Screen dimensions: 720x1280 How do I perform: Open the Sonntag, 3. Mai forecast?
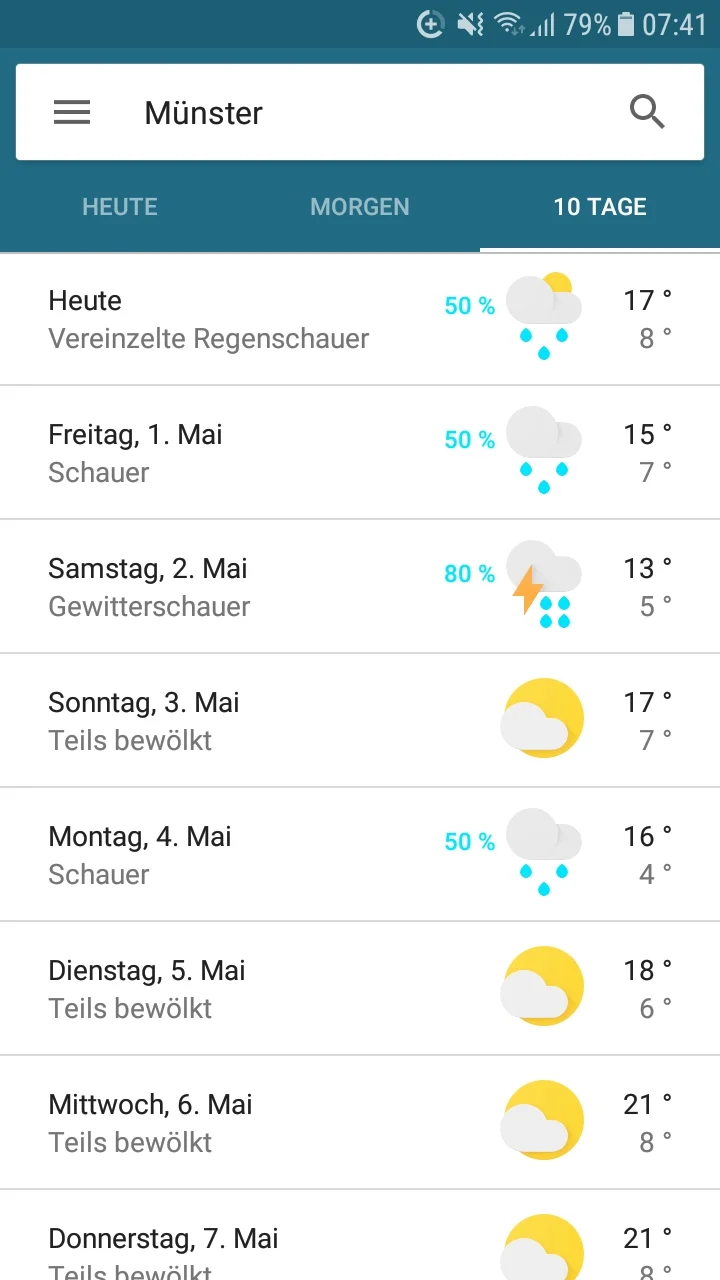coord(360,721)
